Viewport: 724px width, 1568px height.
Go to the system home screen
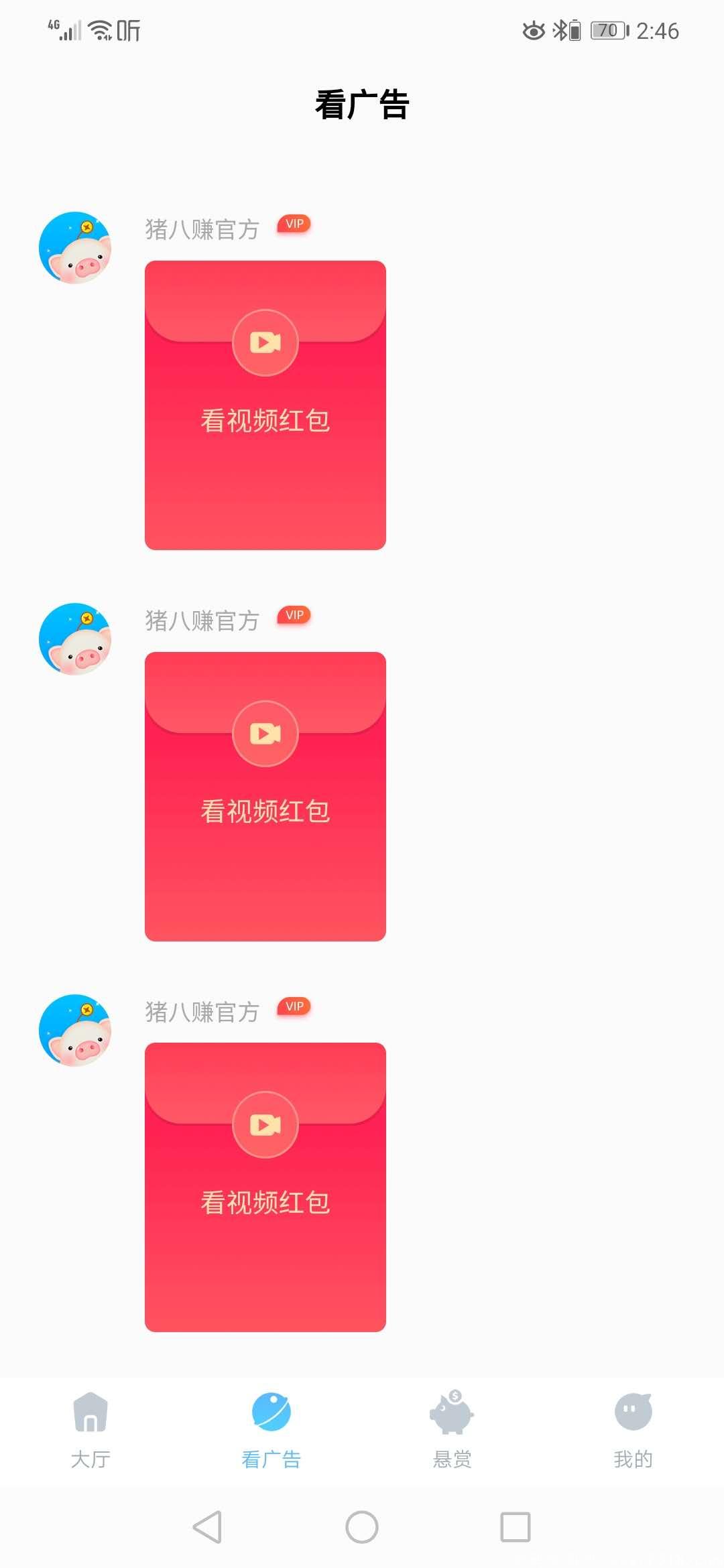(x=361, y=1527)
